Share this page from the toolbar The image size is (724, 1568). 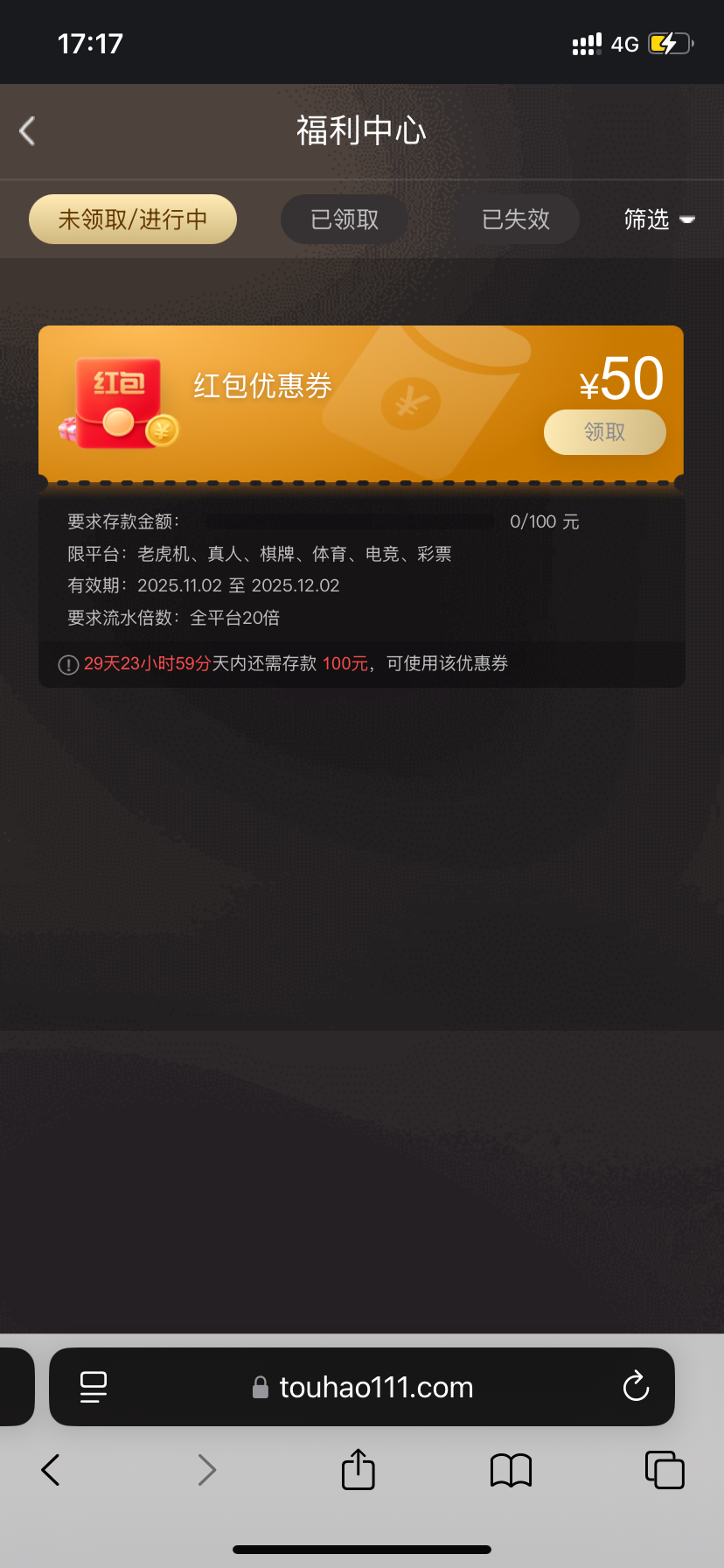[359, 1469]
